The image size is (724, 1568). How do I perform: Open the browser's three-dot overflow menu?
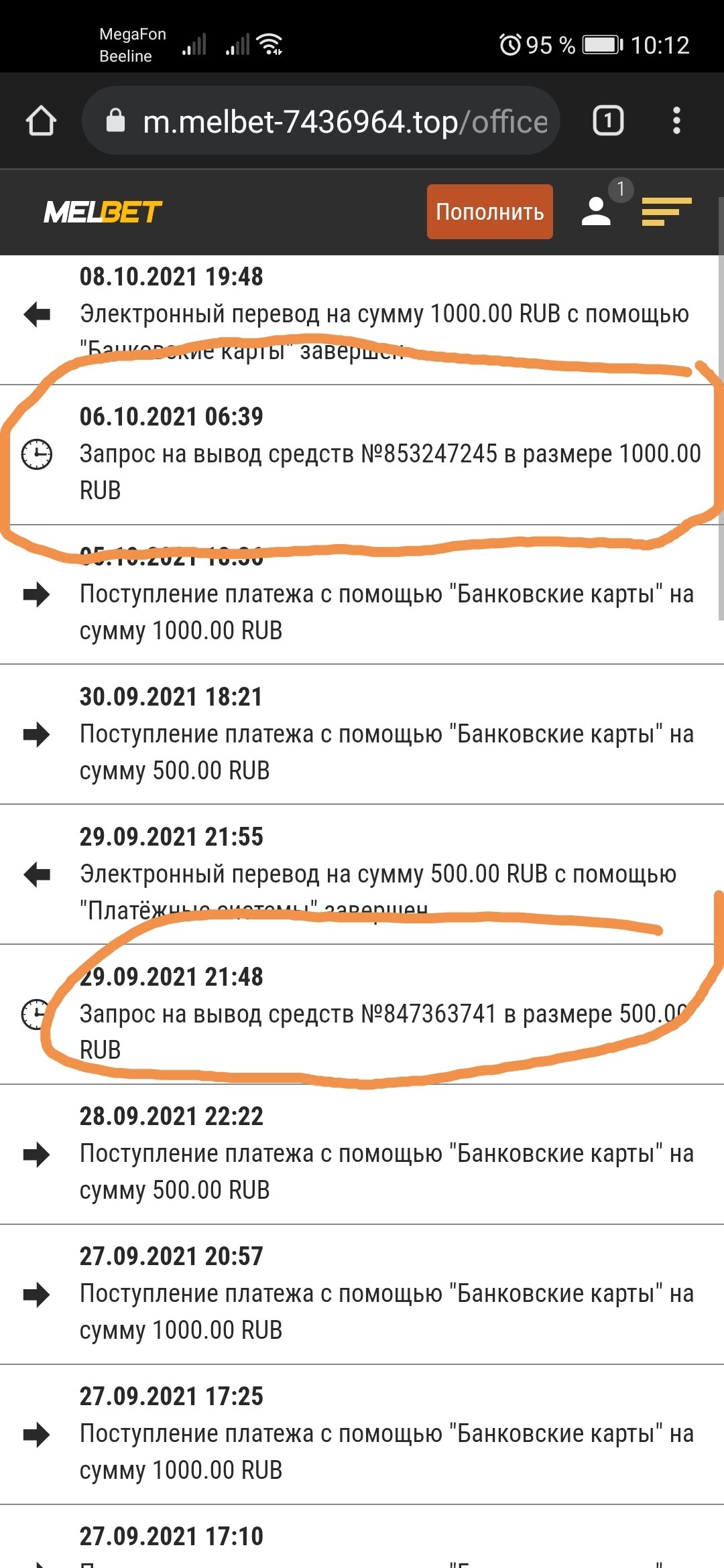point(676,121)
